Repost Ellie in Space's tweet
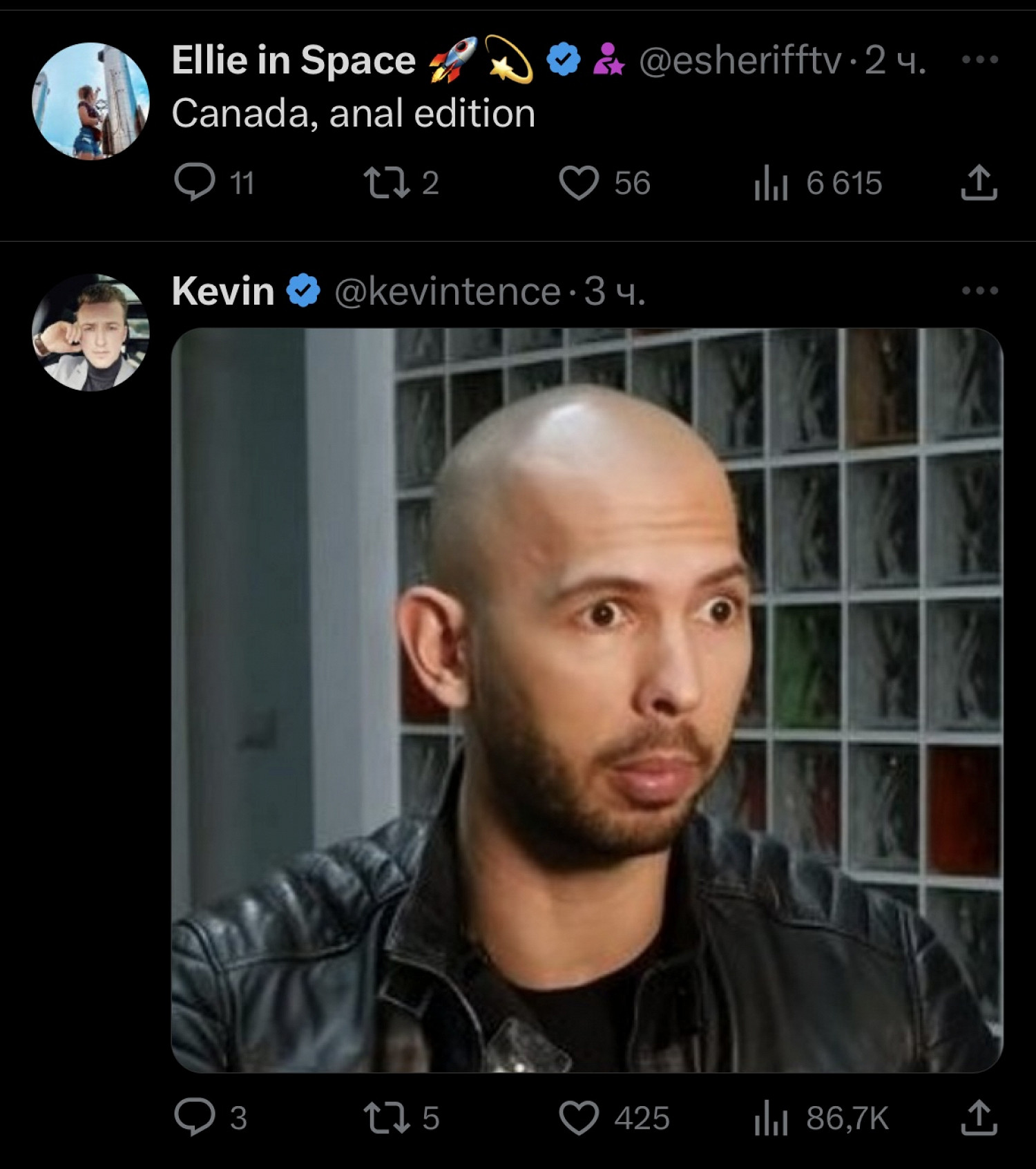Image resolution: width=1036 pixels, height=1169 pixels. click(x=387, y=184)
